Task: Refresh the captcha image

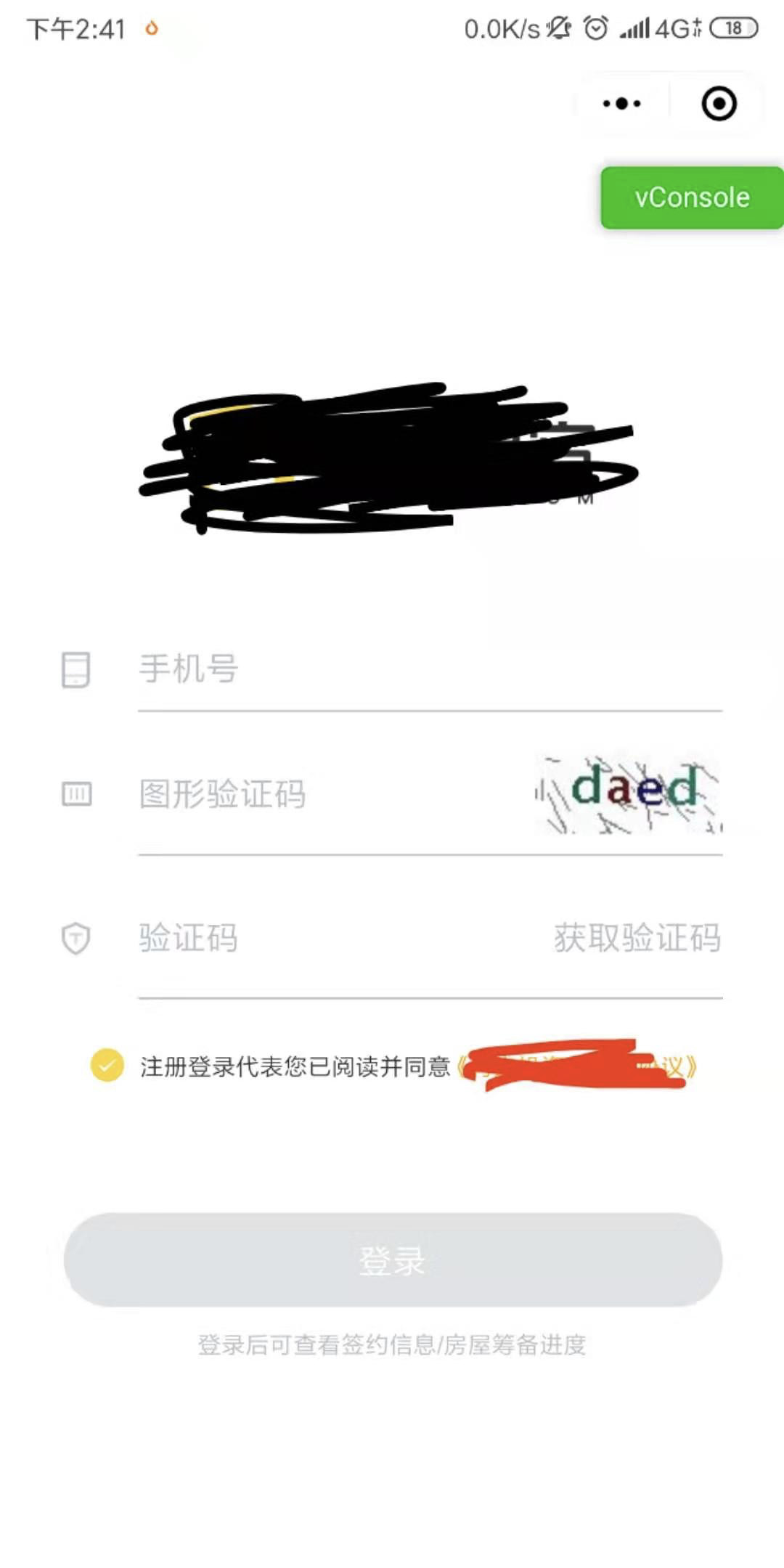Action: pyautogui.click(x=629, y=794)
